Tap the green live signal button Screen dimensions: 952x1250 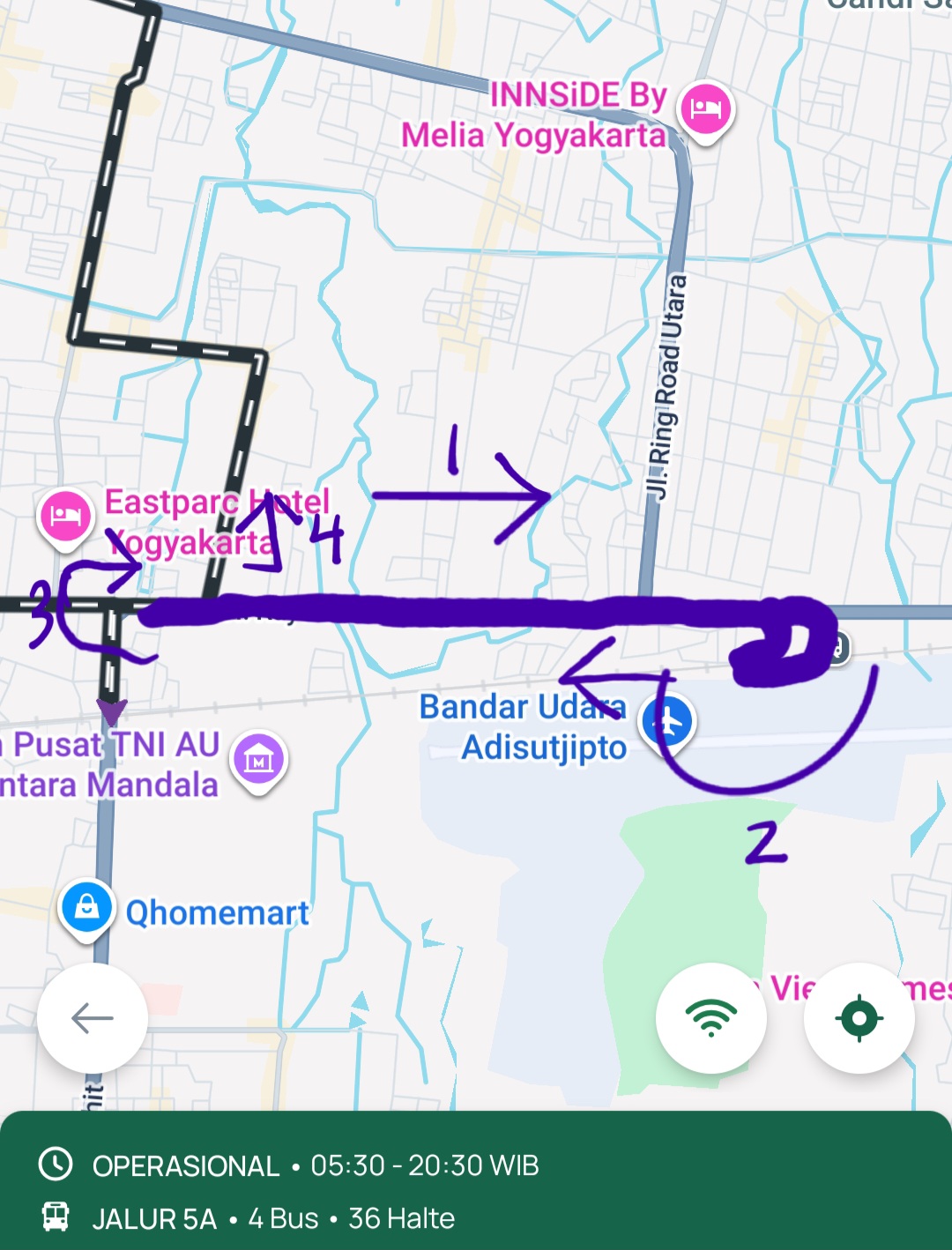point(710,1018)
